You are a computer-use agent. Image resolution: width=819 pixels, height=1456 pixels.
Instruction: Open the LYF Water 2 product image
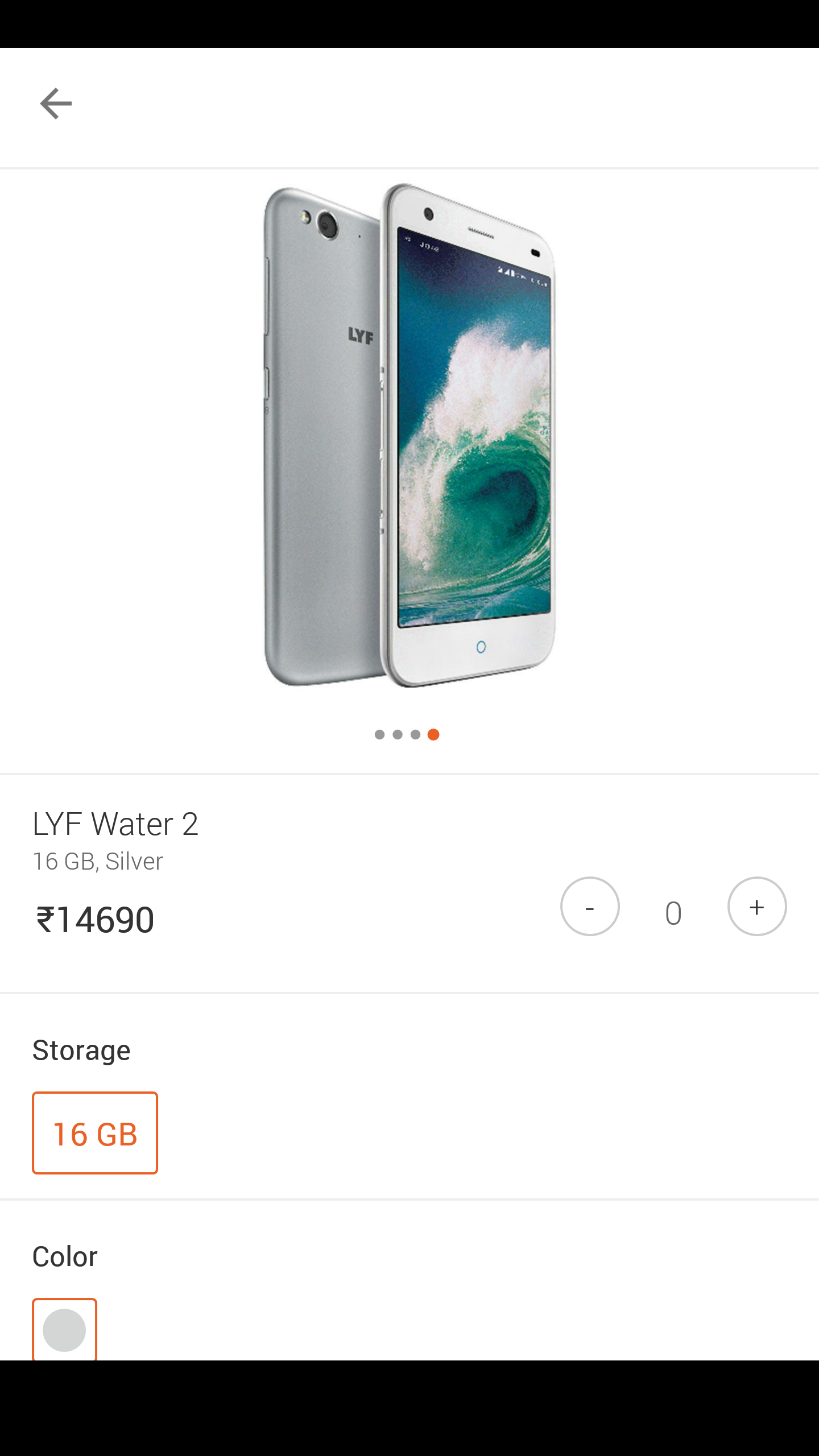pos(409,435)
